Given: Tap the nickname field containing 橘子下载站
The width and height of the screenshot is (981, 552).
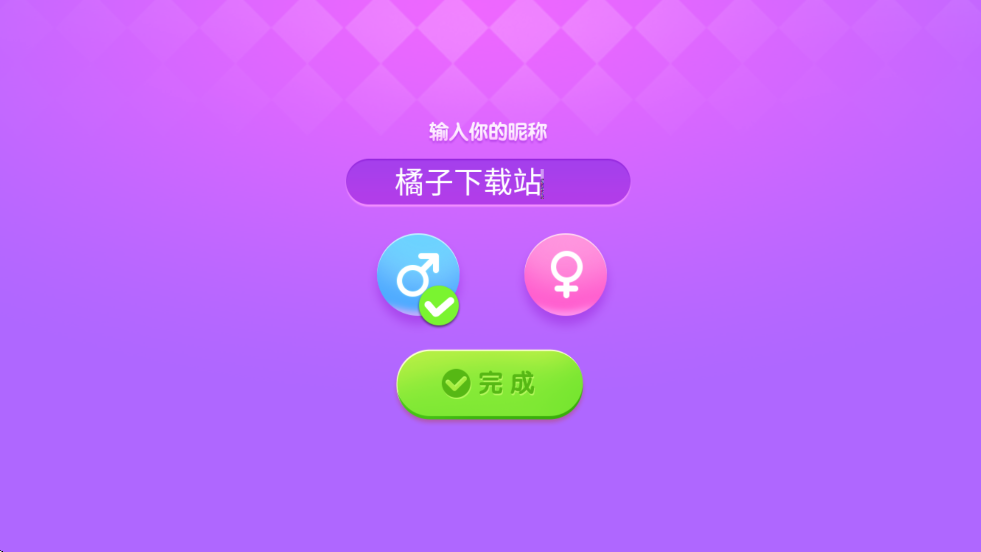Looking at the screenshot, I should pos(487,182).
